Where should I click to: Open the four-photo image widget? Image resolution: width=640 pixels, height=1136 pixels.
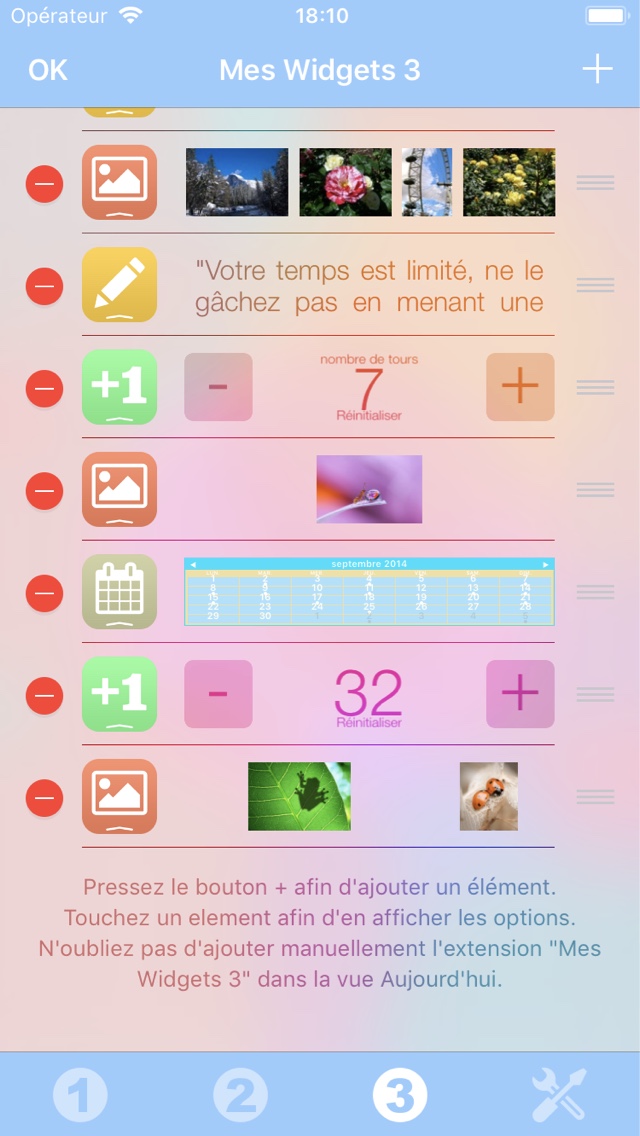[120, 182]
